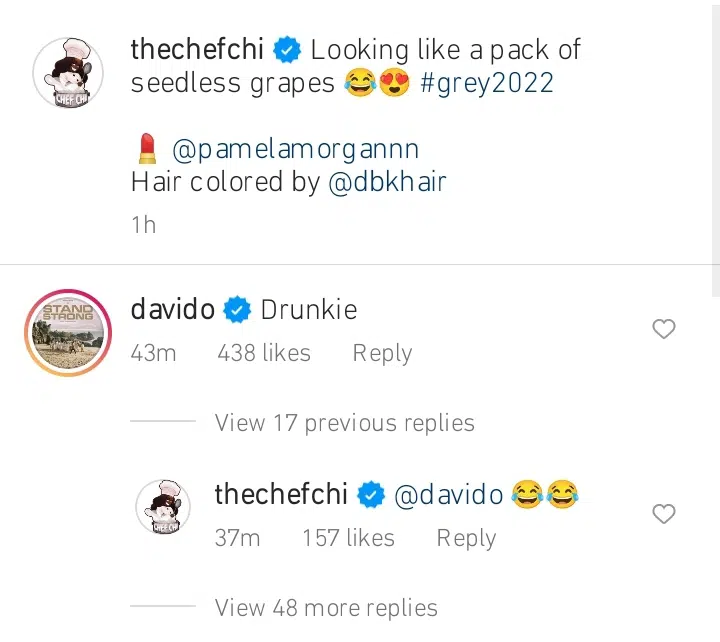Open the @davido mention in thechefchi's reply
The width and height of the screenshot is (720, 642).
(449, 494)
